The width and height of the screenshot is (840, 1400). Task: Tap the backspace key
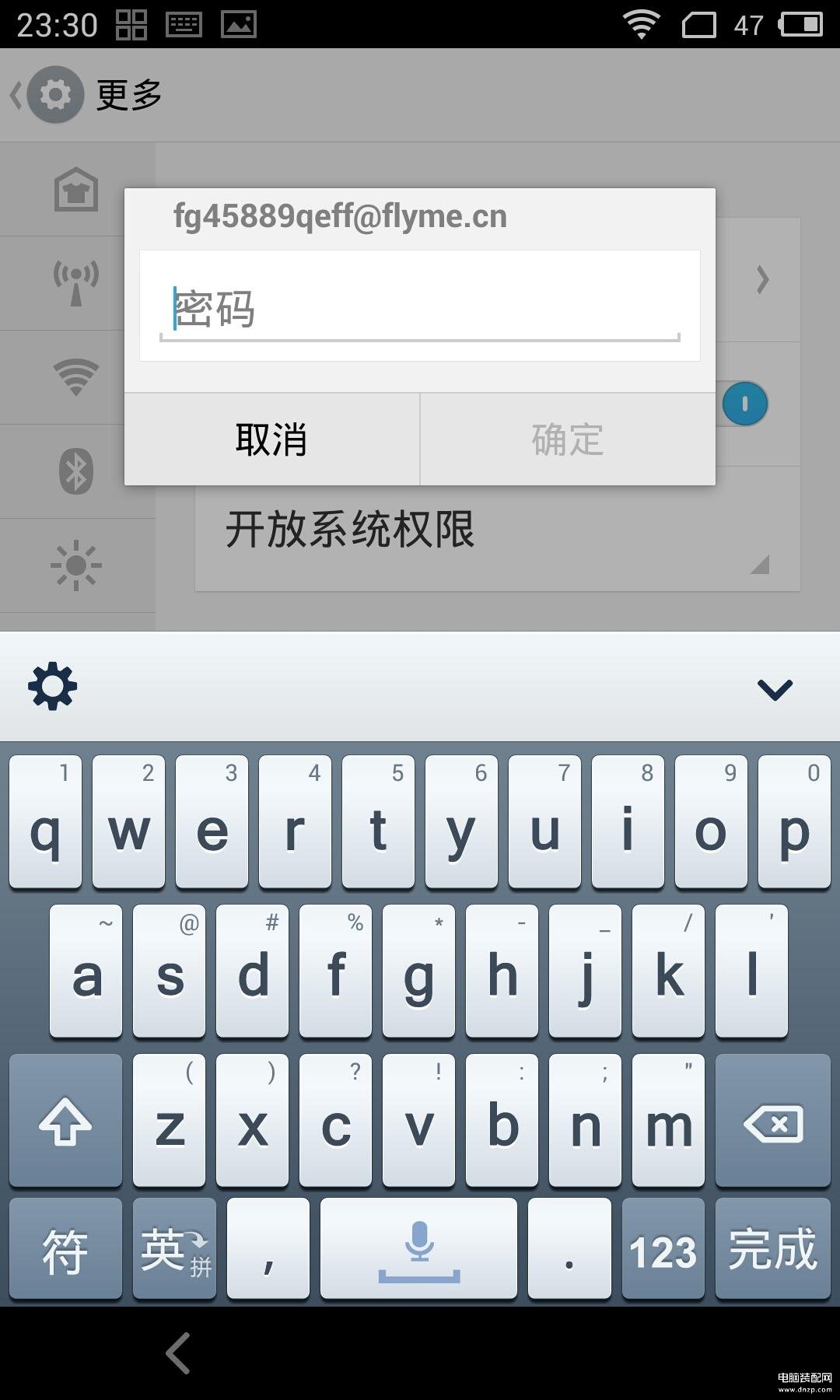coord(773,1121)
